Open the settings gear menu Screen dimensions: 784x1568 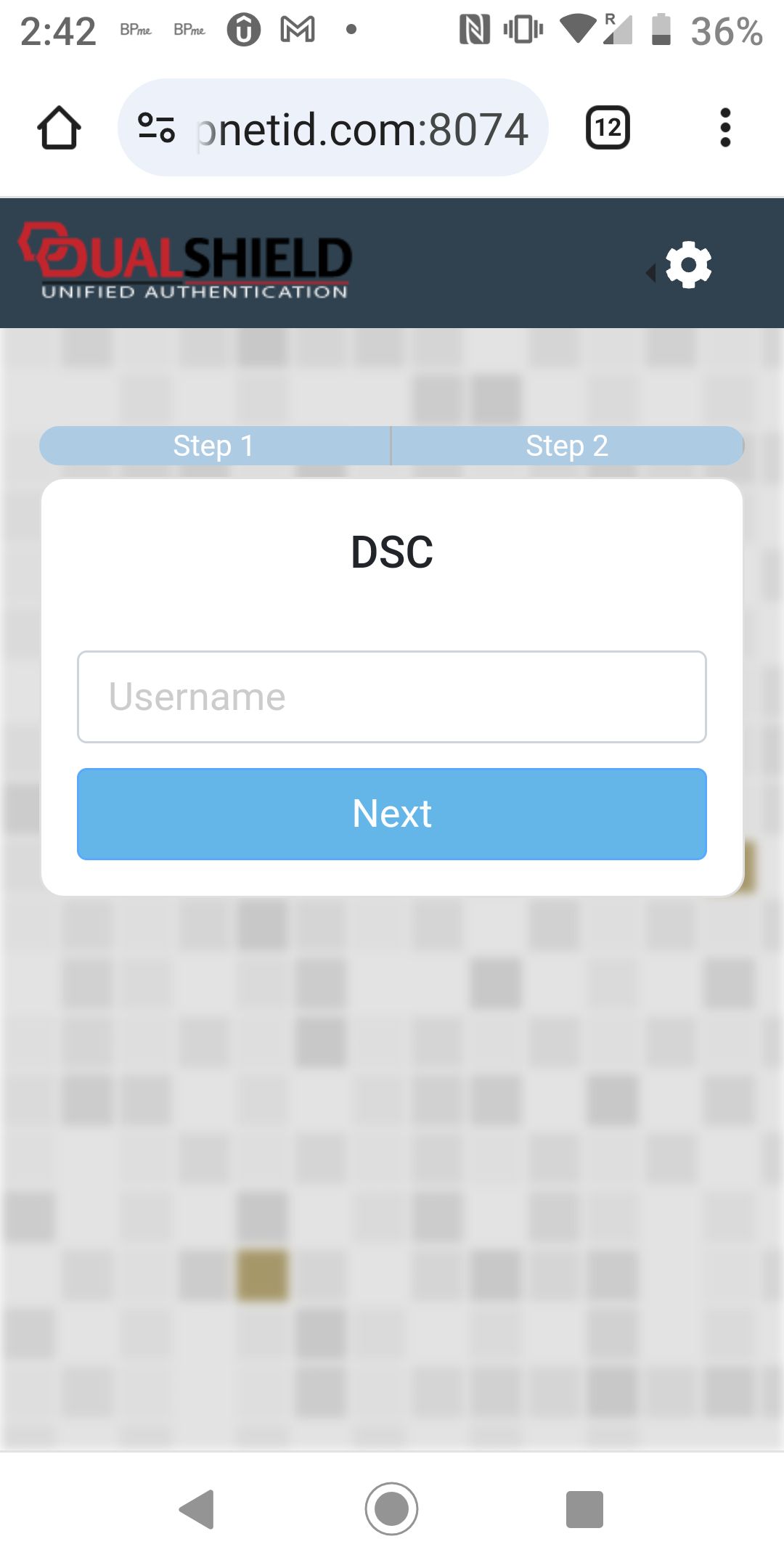[687, 265]
